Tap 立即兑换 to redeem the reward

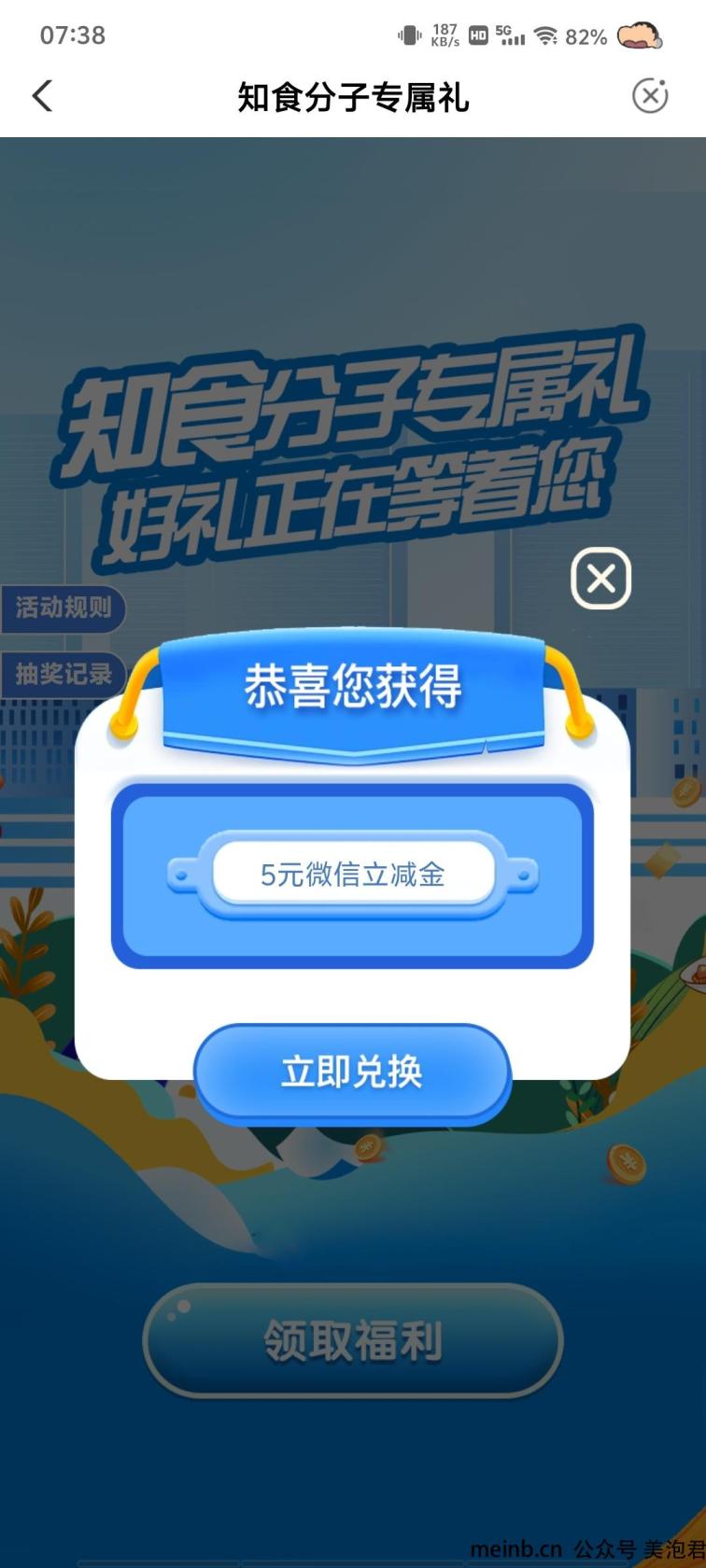[352, 1072]
